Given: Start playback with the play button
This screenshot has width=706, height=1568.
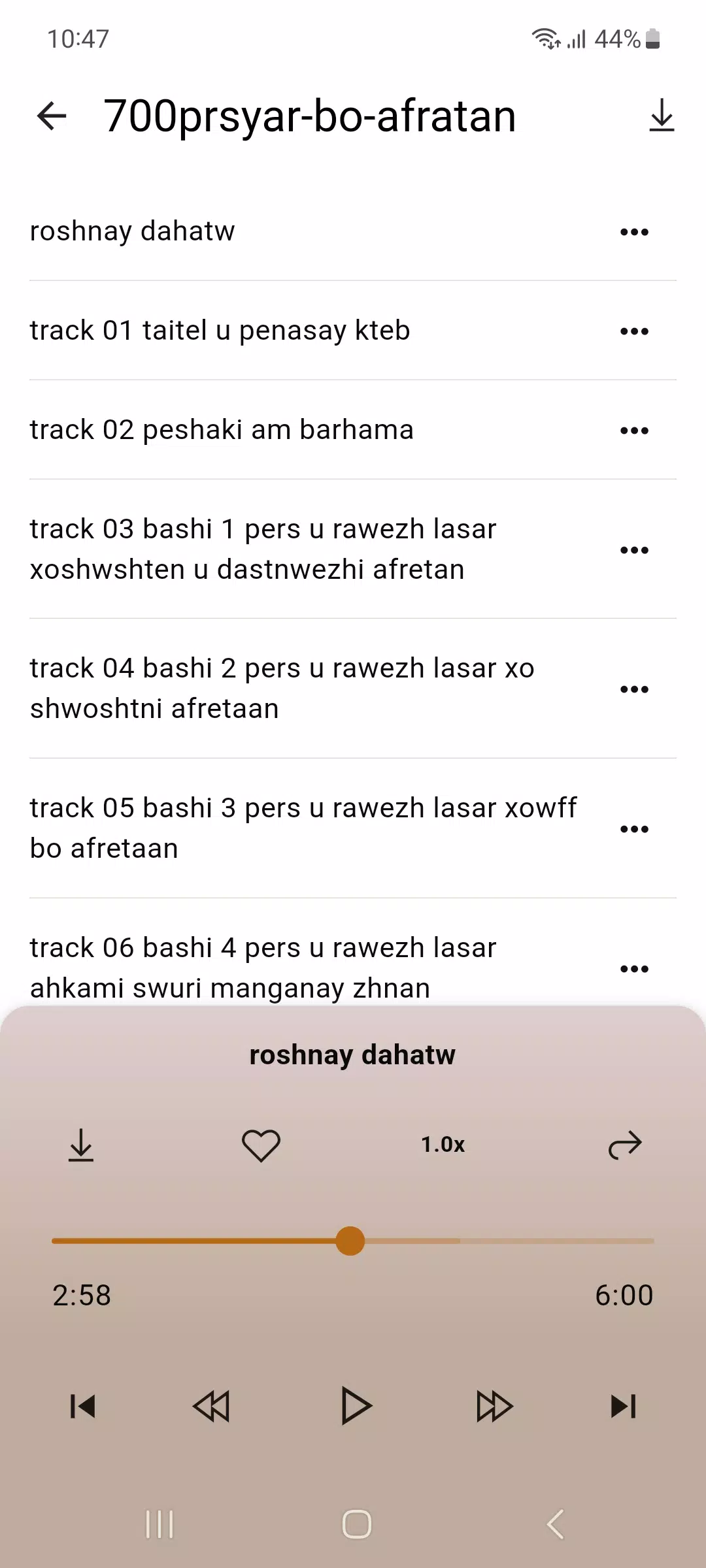Looking at the screenshot, I should [x=356, y=1406].
